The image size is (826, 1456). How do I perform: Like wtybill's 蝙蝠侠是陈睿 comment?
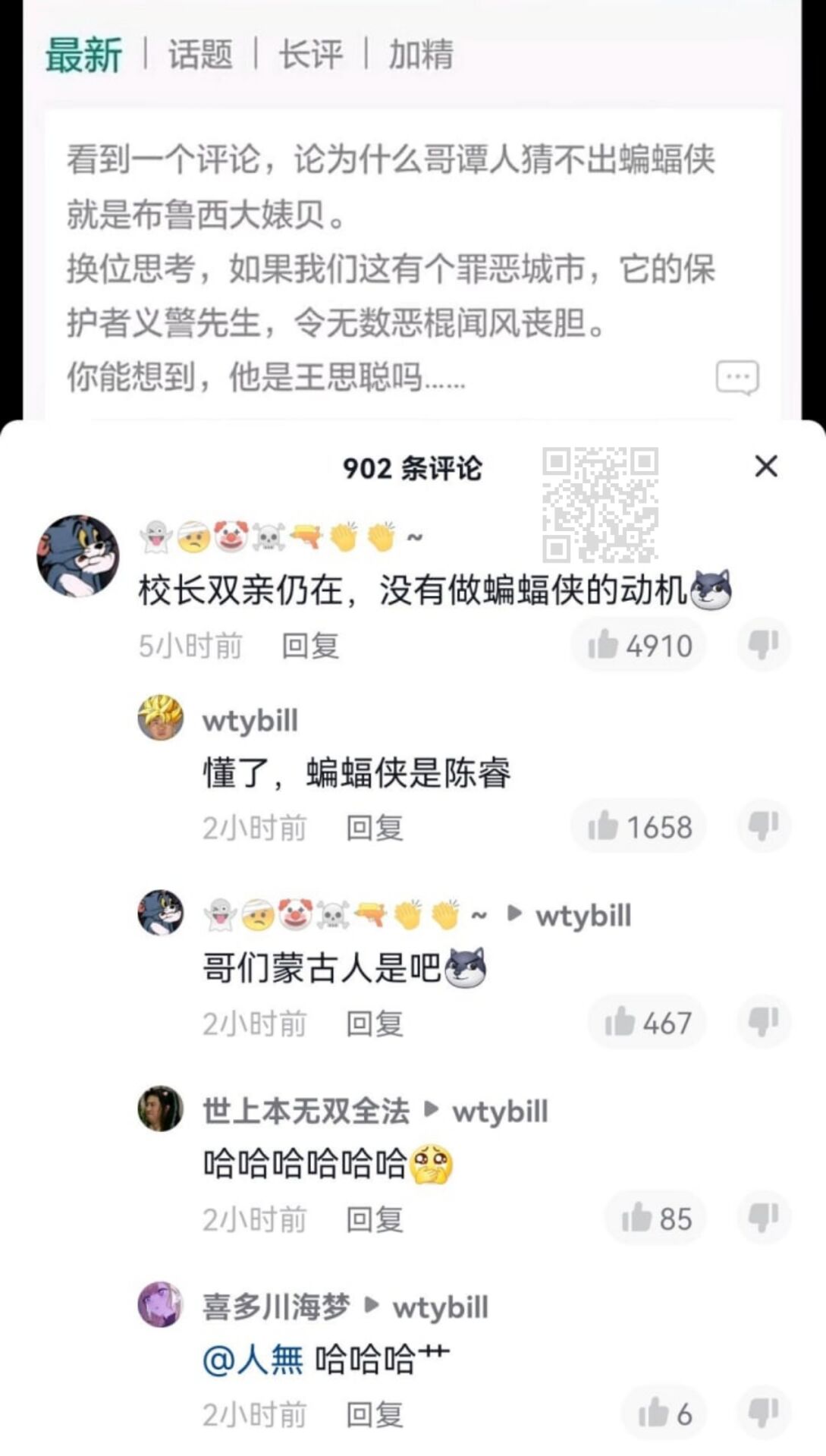639,826
